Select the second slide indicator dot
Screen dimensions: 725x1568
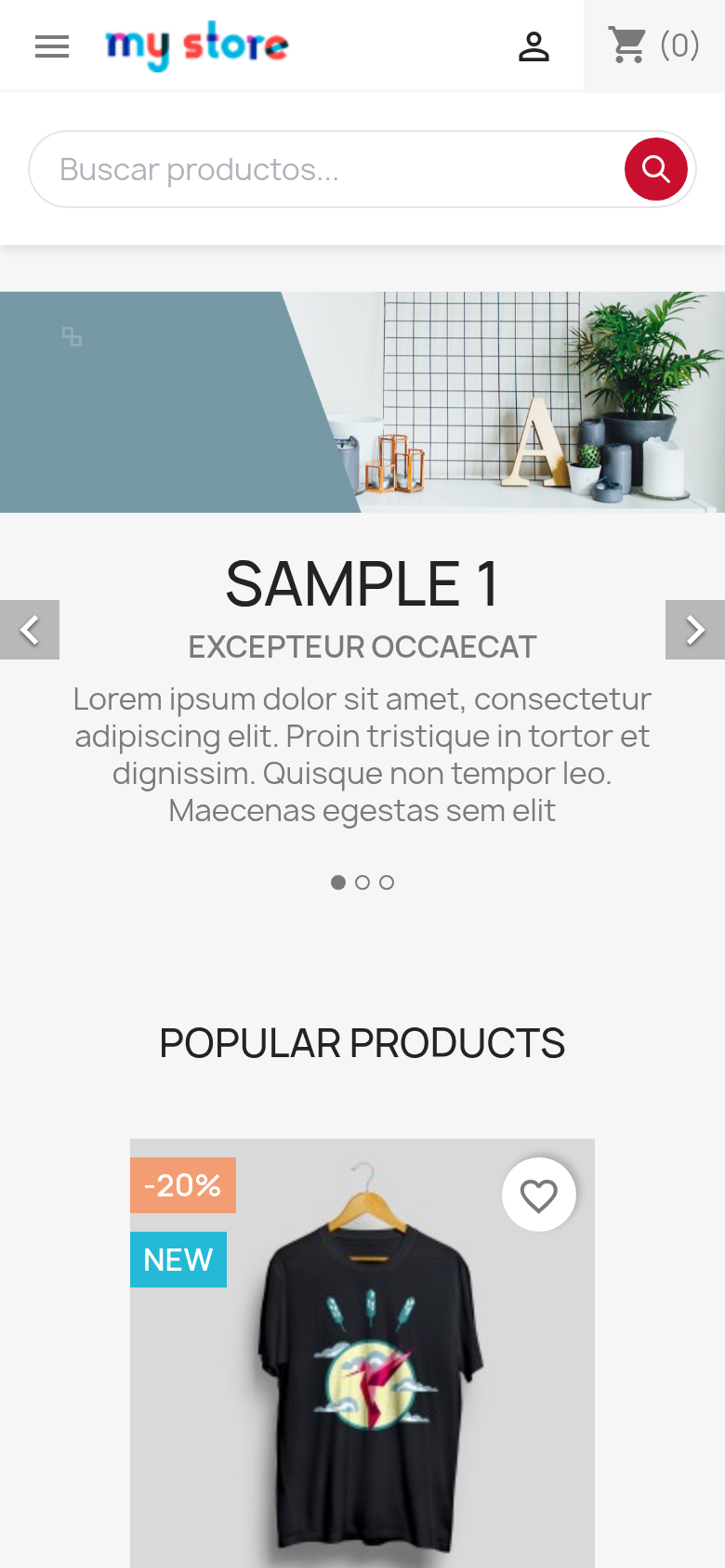[362, 882]
